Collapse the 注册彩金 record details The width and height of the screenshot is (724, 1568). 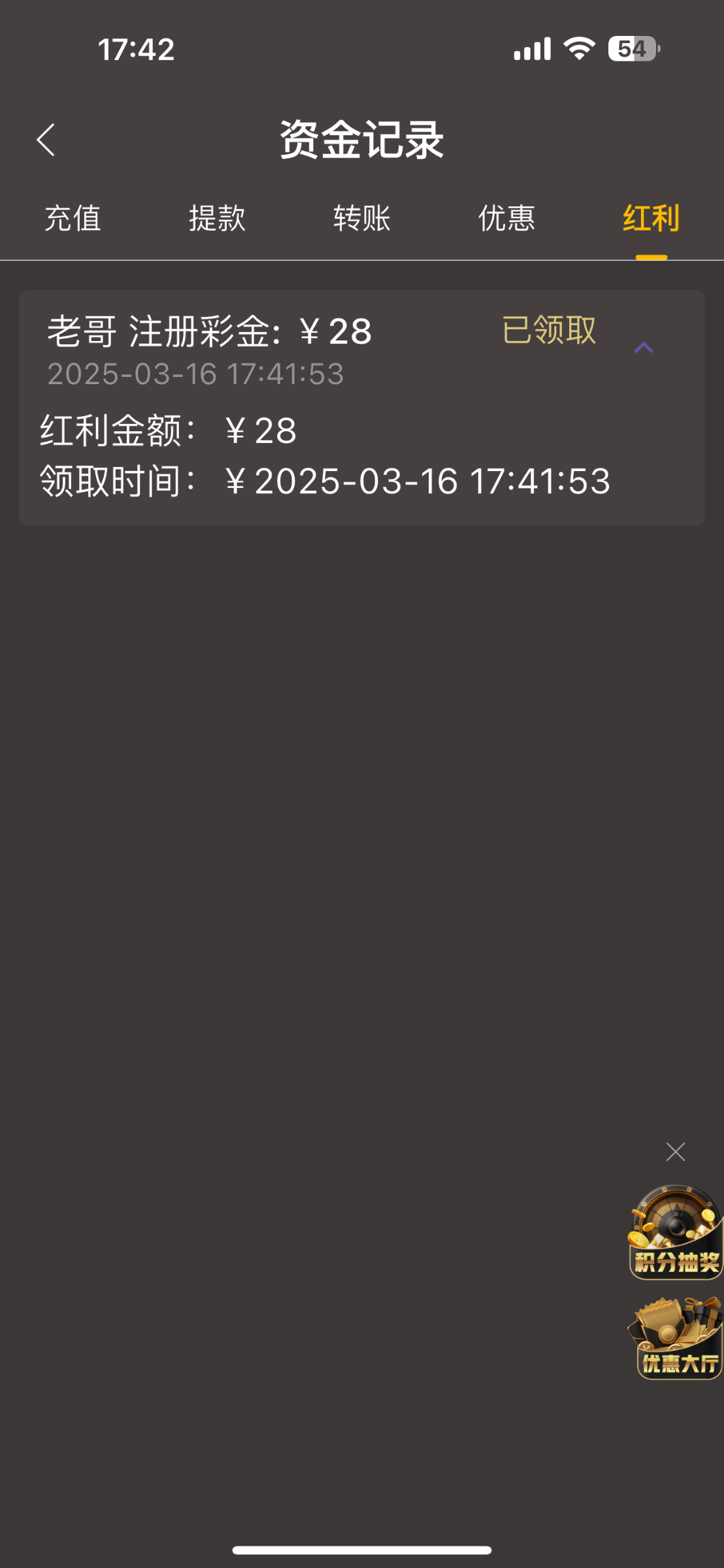pos(644,348)
